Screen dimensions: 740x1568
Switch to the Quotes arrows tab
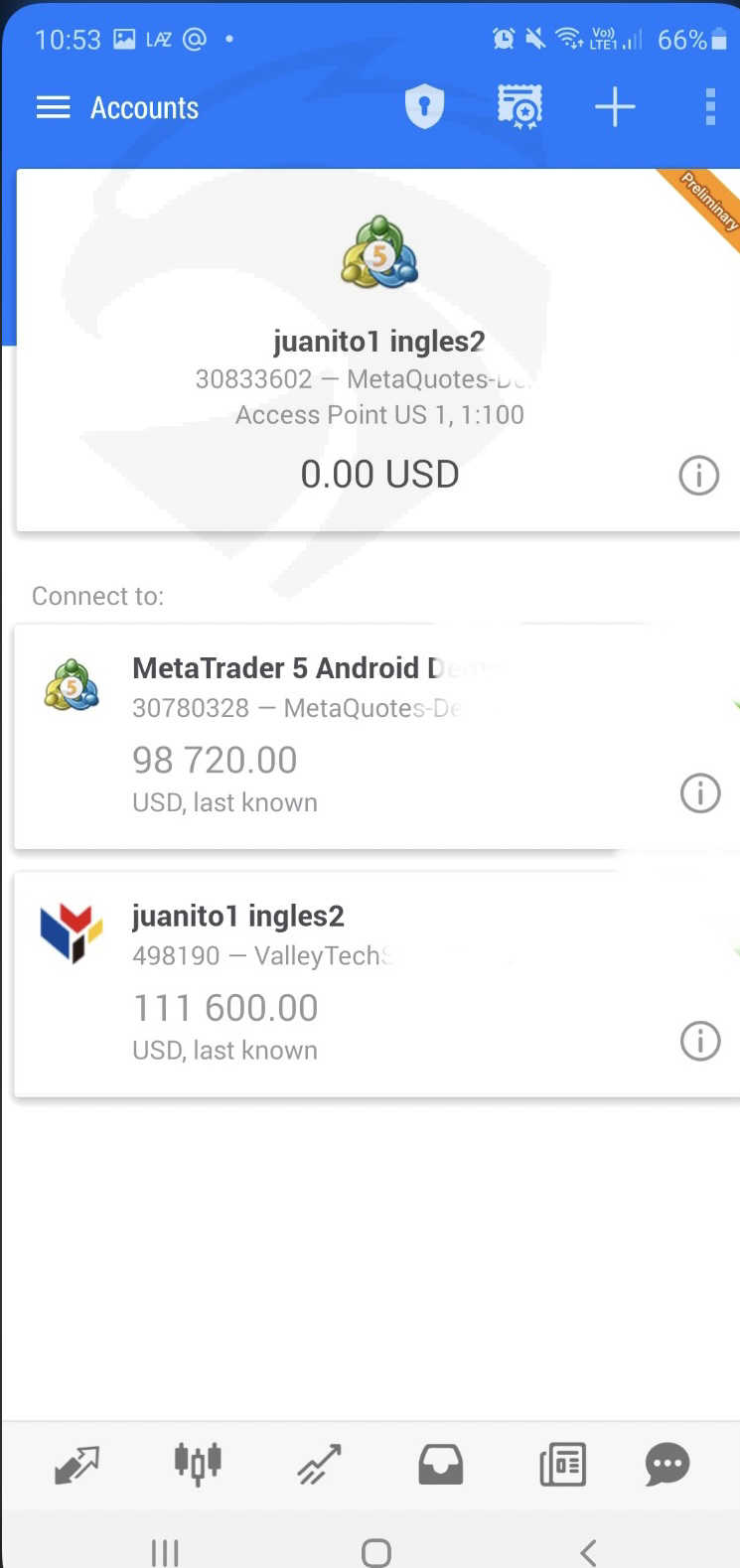tap(76, 1465)
